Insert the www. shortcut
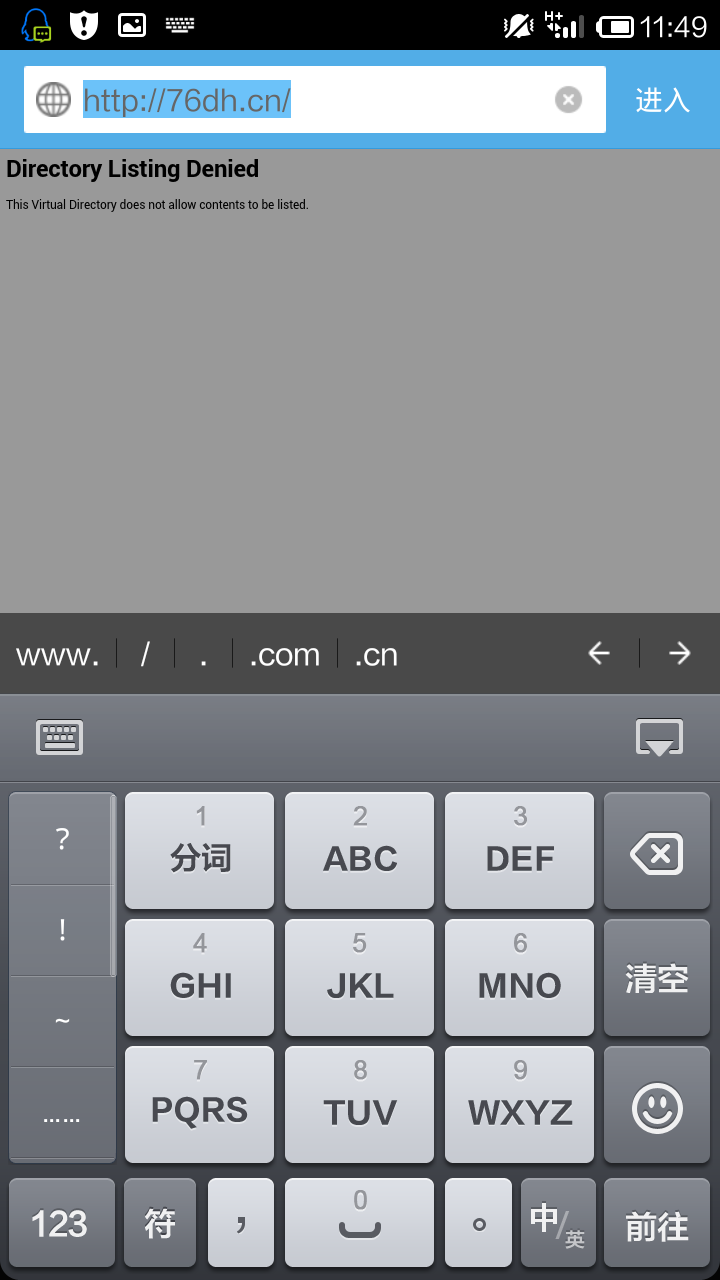Image resolution: width=720 pixels, height=1280 pixels. [58, 655]
